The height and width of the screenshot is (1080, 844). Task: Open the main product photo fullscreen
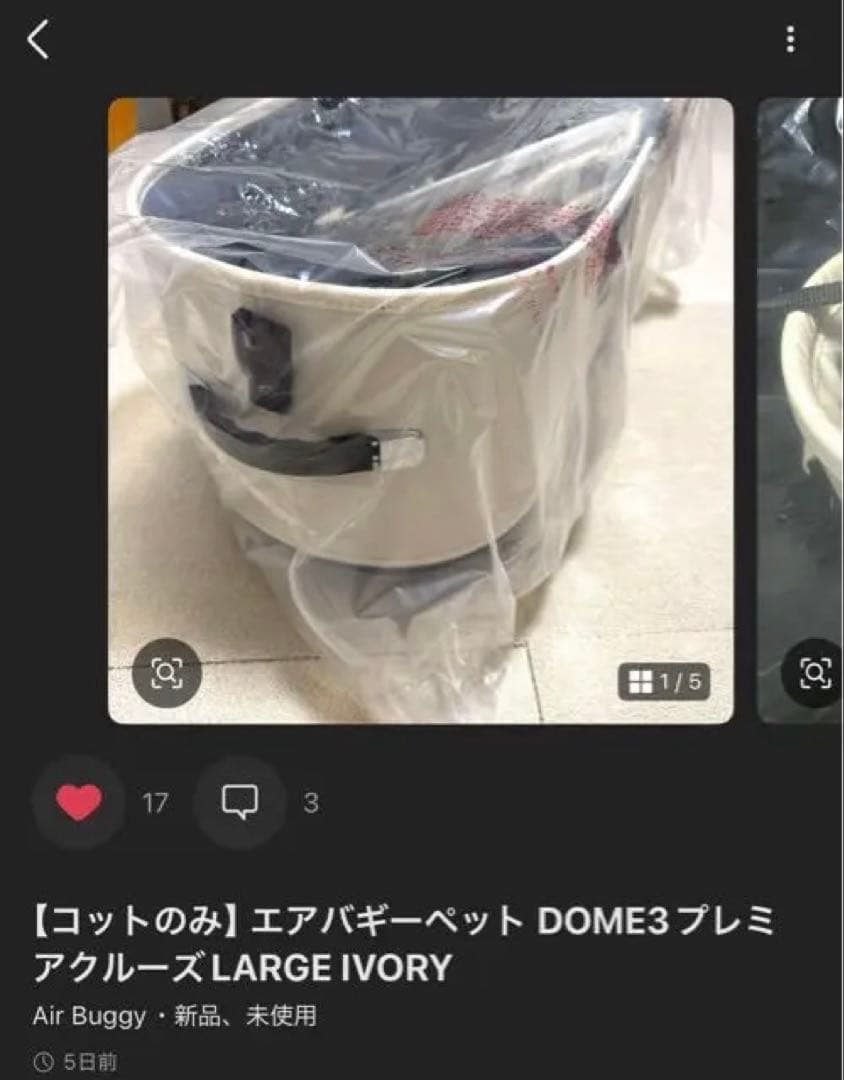pyautogui.click(x=420, y=400)
